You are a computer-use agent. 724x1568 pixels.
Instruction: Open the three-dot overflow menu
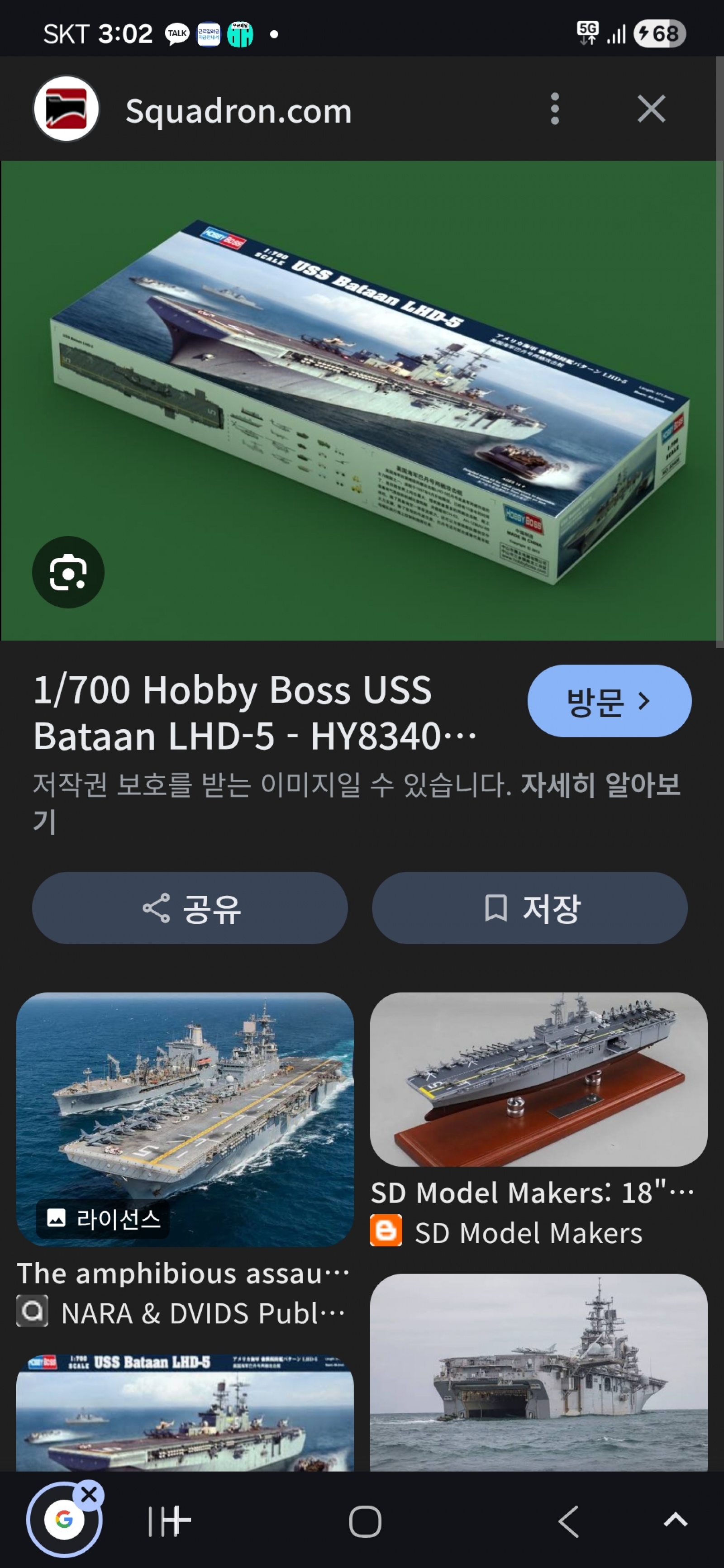[554, 109]
